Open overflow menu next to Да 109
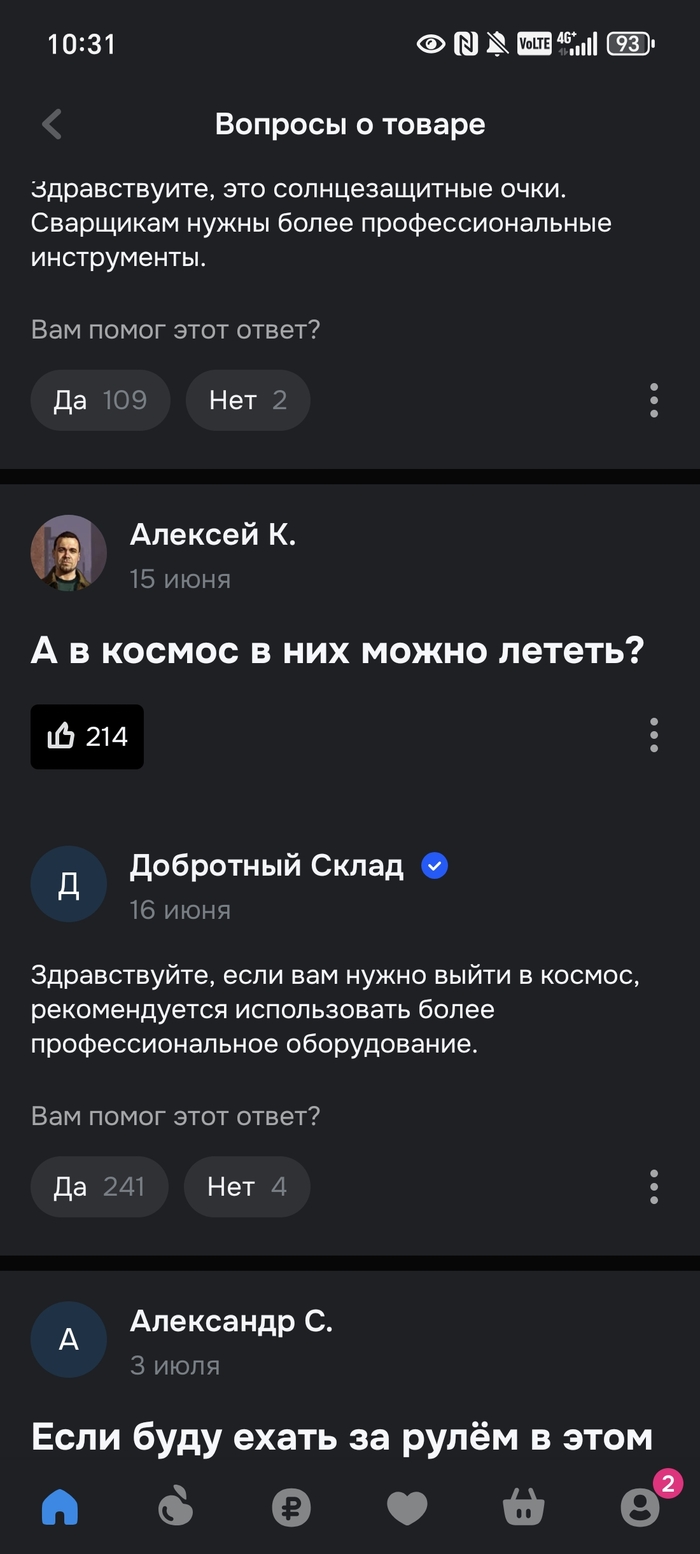Image resolution: width=700 pixels, height=1554 pixels. click(x=653, y=400)
